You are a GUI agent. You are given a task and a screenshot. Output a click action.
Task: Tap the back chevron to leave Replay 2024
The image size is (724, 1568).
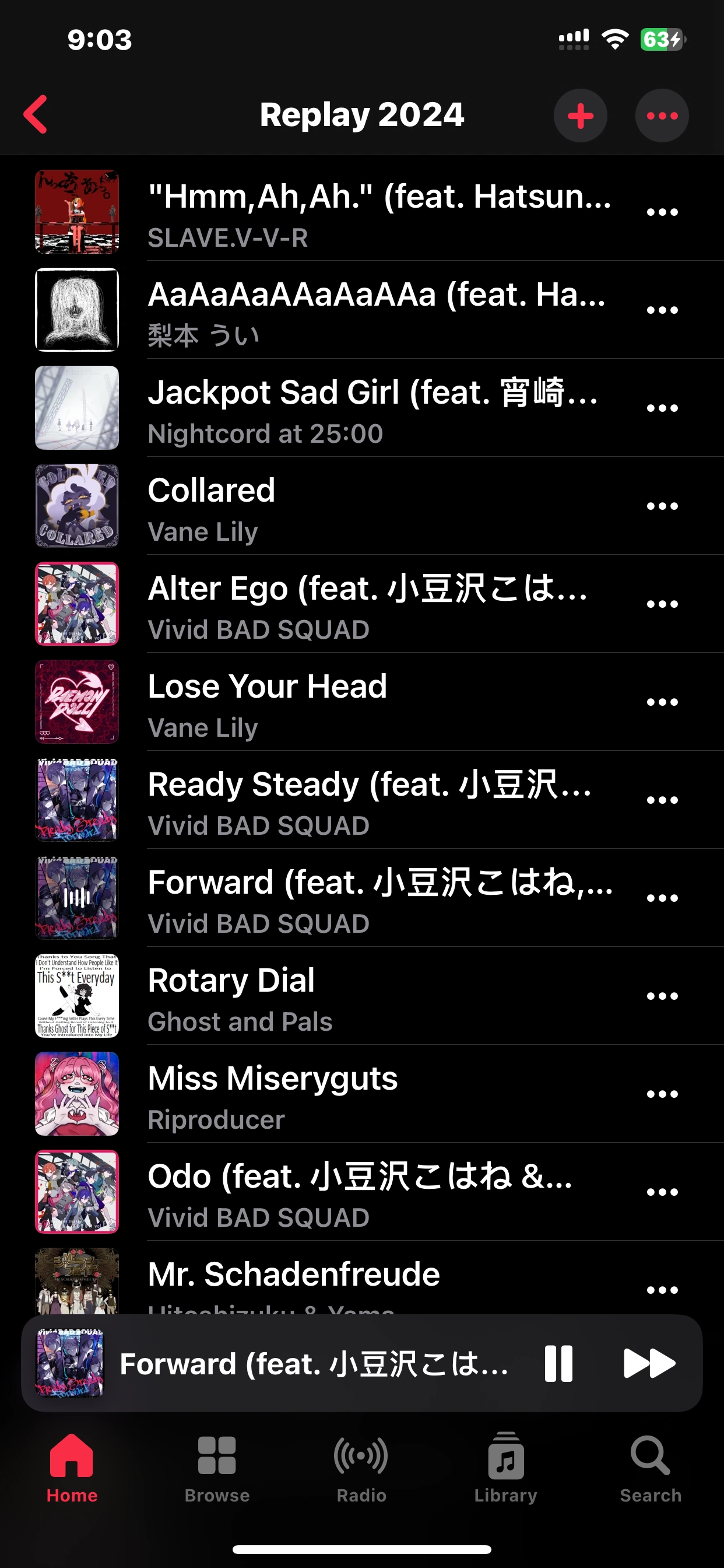point(36,115)
